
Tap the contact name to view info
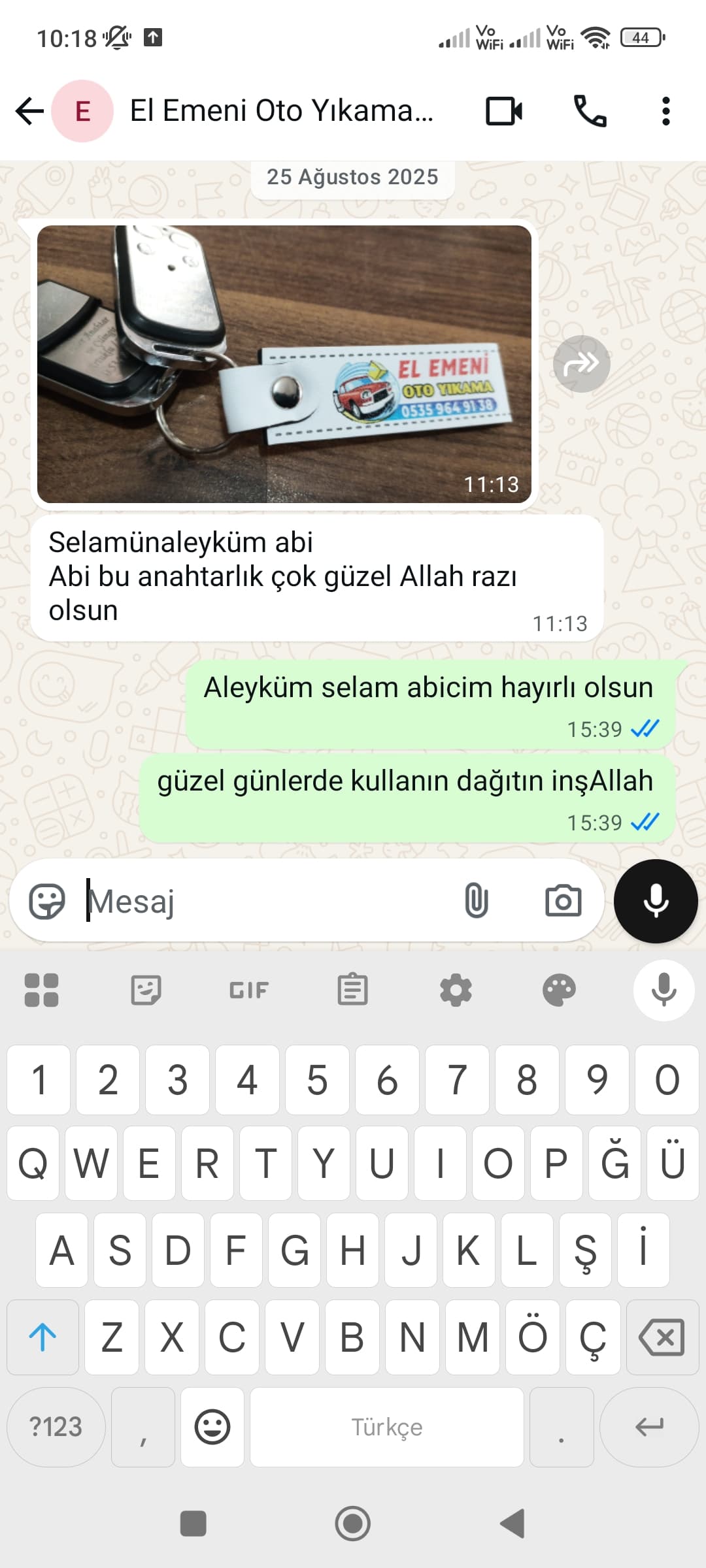(281, 112)
